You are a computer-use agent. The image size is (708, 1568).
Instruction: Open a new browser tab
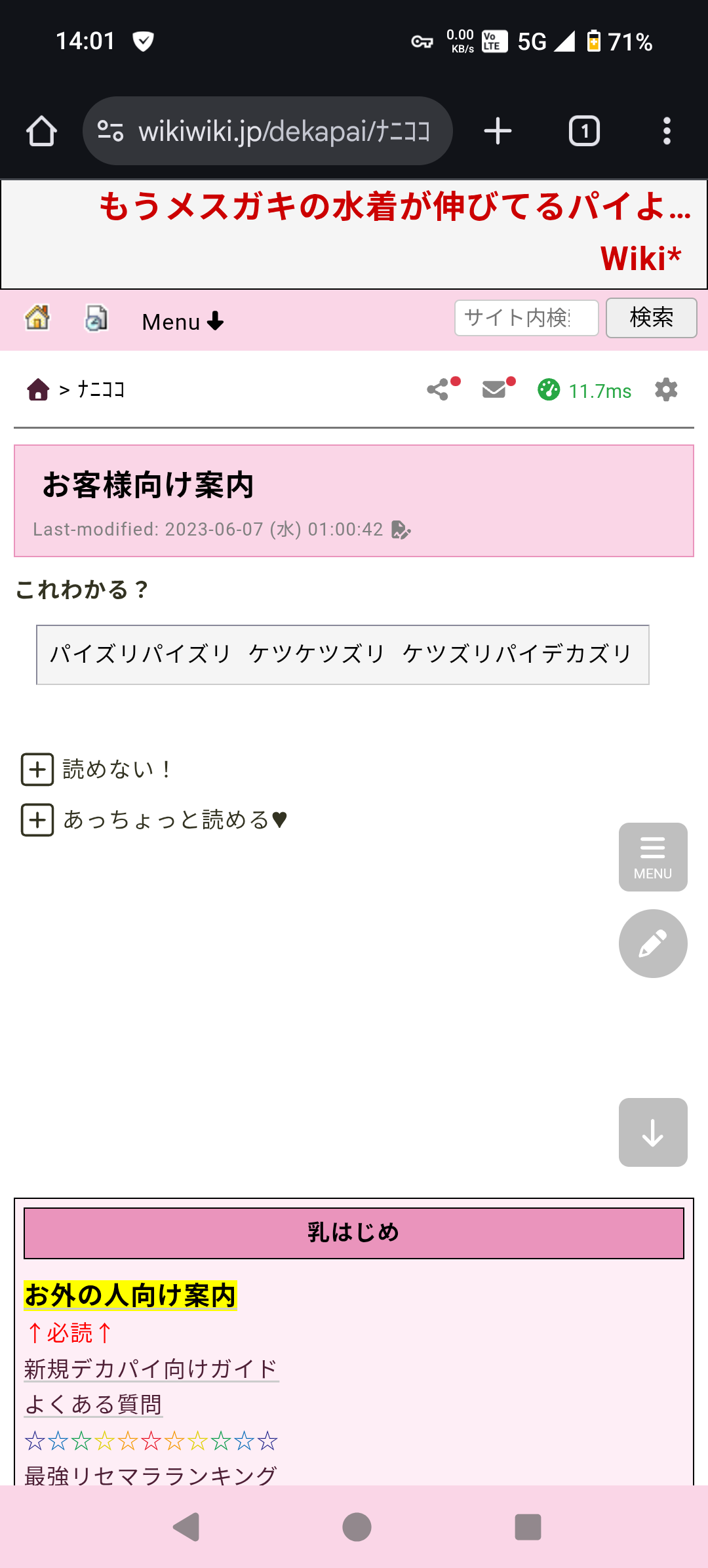click(x=498, y=131)
